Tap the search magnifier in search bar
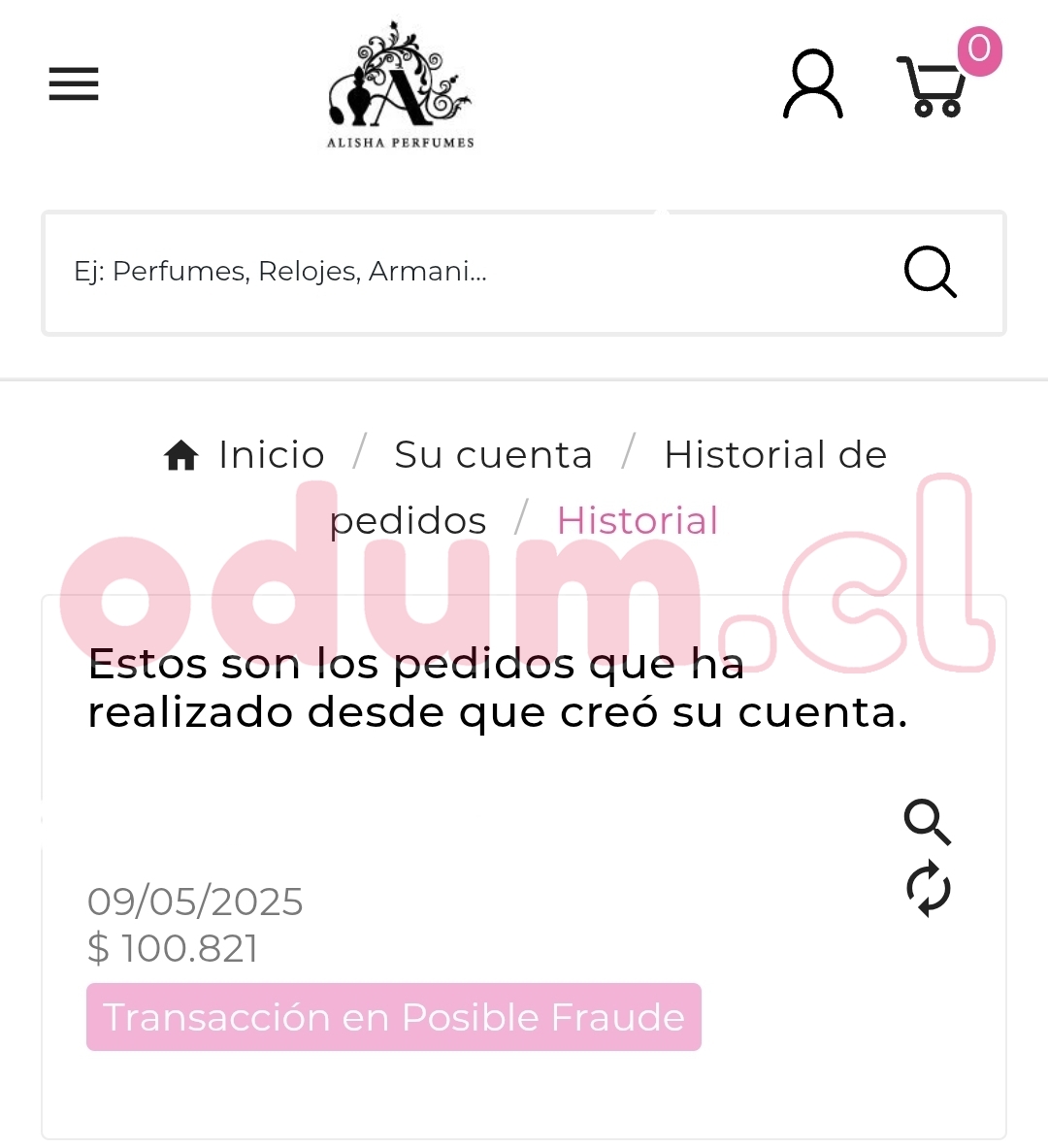This screenshot has width=1048, height=1148. (931, 272)
